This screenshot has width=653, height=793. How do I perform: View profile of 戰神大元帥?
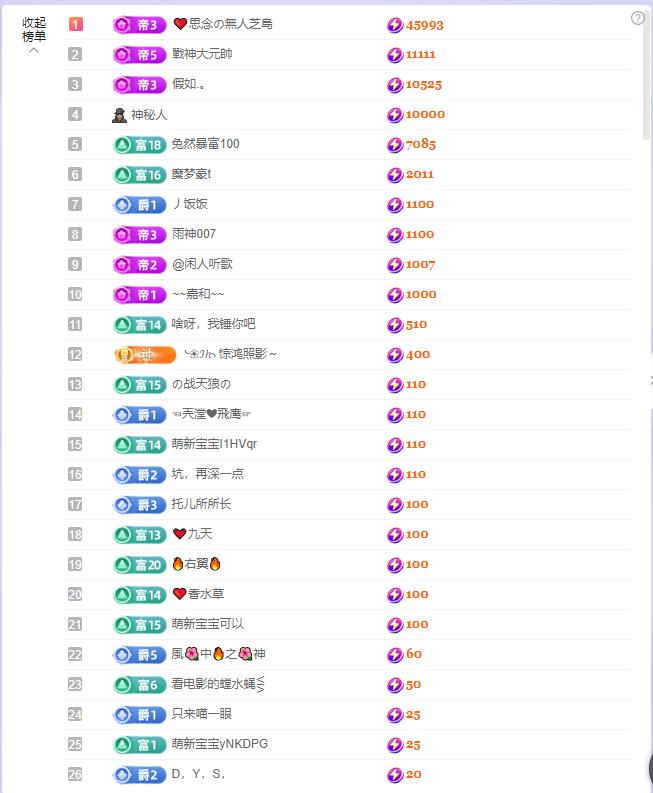203,54
